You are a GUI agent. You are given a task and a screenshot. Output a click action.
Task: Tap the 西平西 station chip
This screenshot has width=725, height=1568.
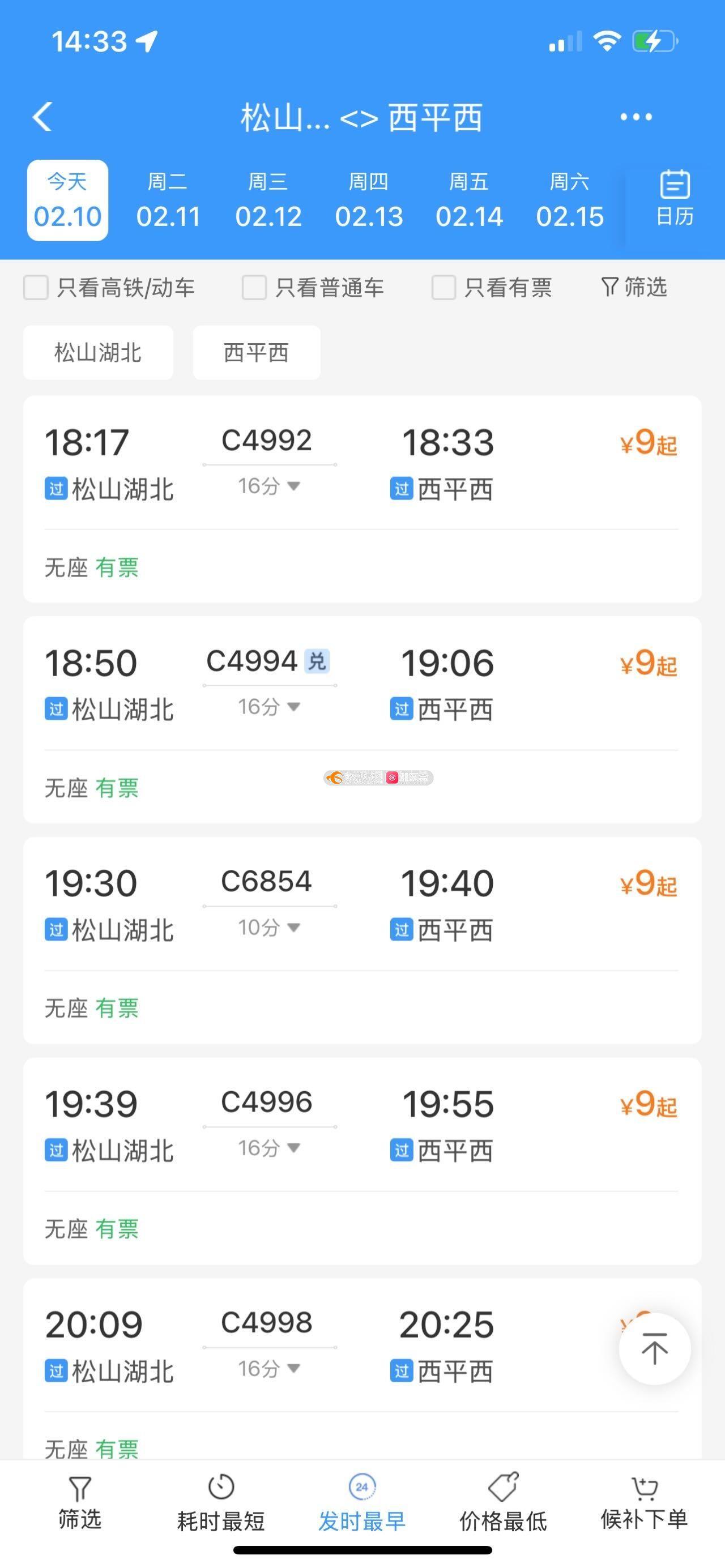(256, 352)
